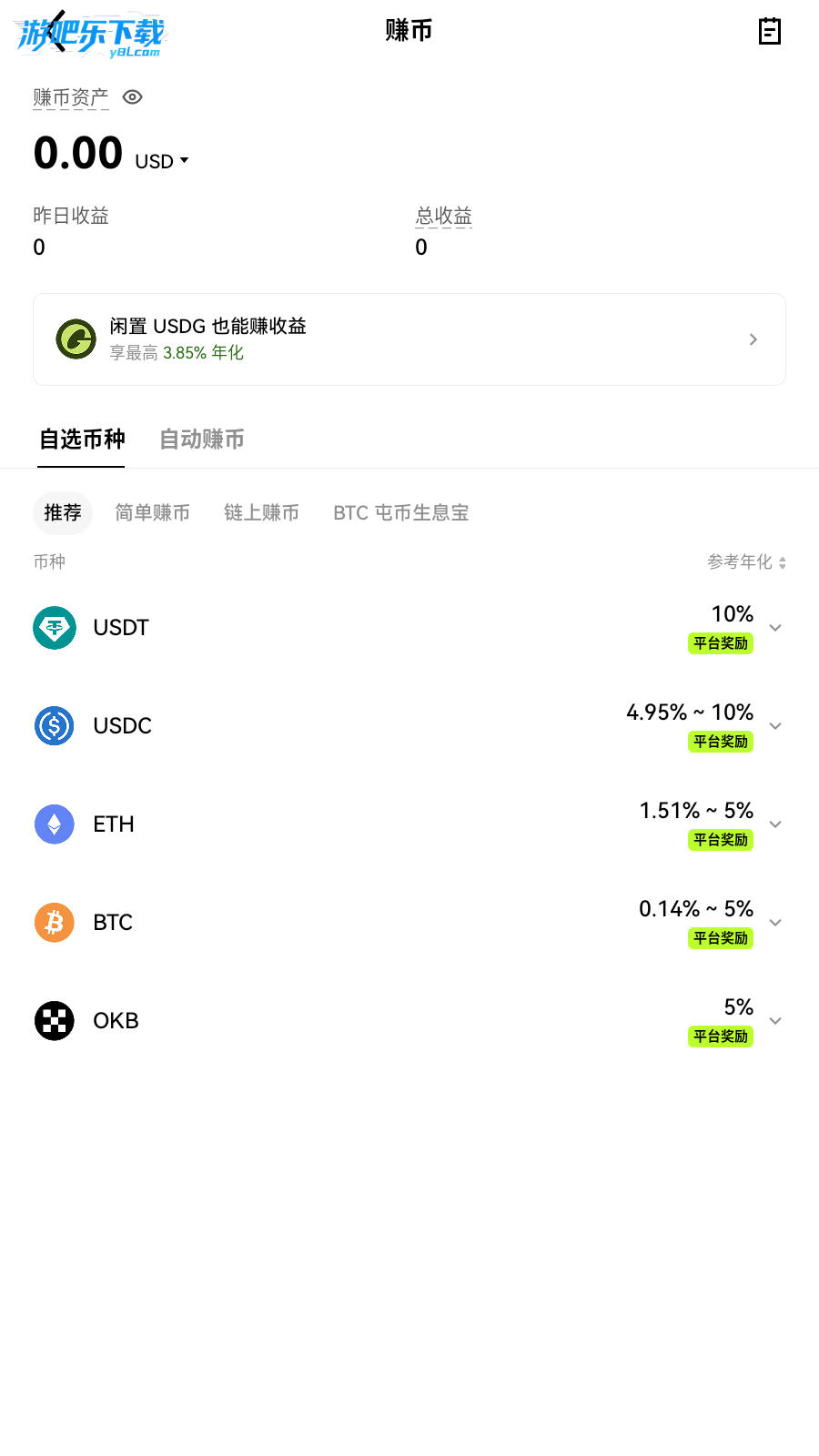Switch to the 自动赚币 tab

[x=202, y=440]
